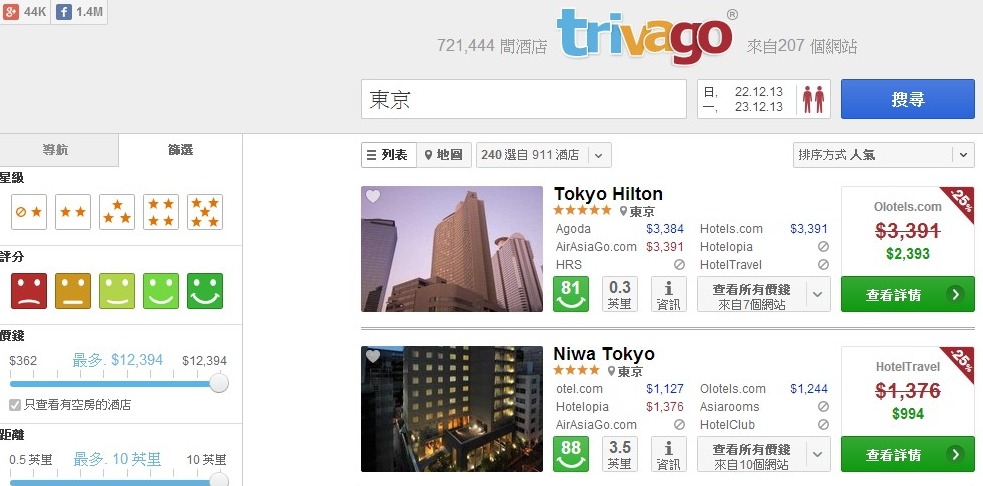Favorite Tokyo Hilton with the heart icon
Viewport: 983px width, 486px height.
373,197
